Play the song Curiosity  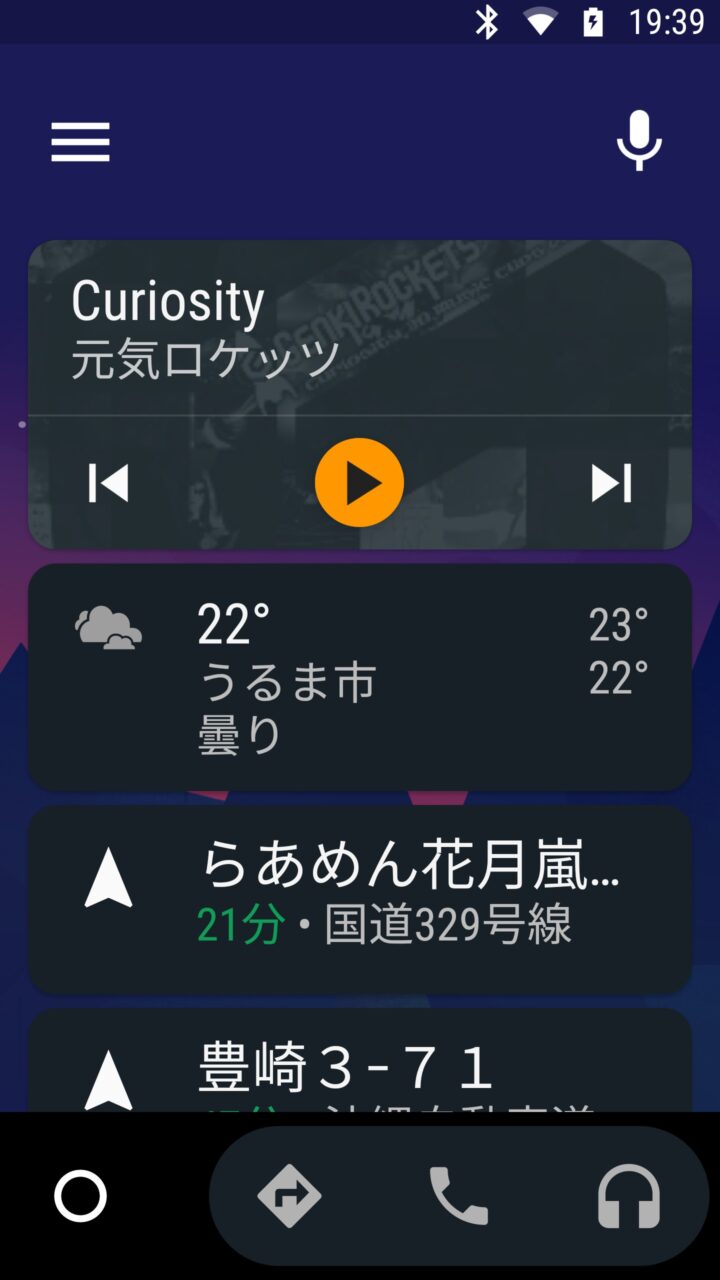(x=359, y=483)
